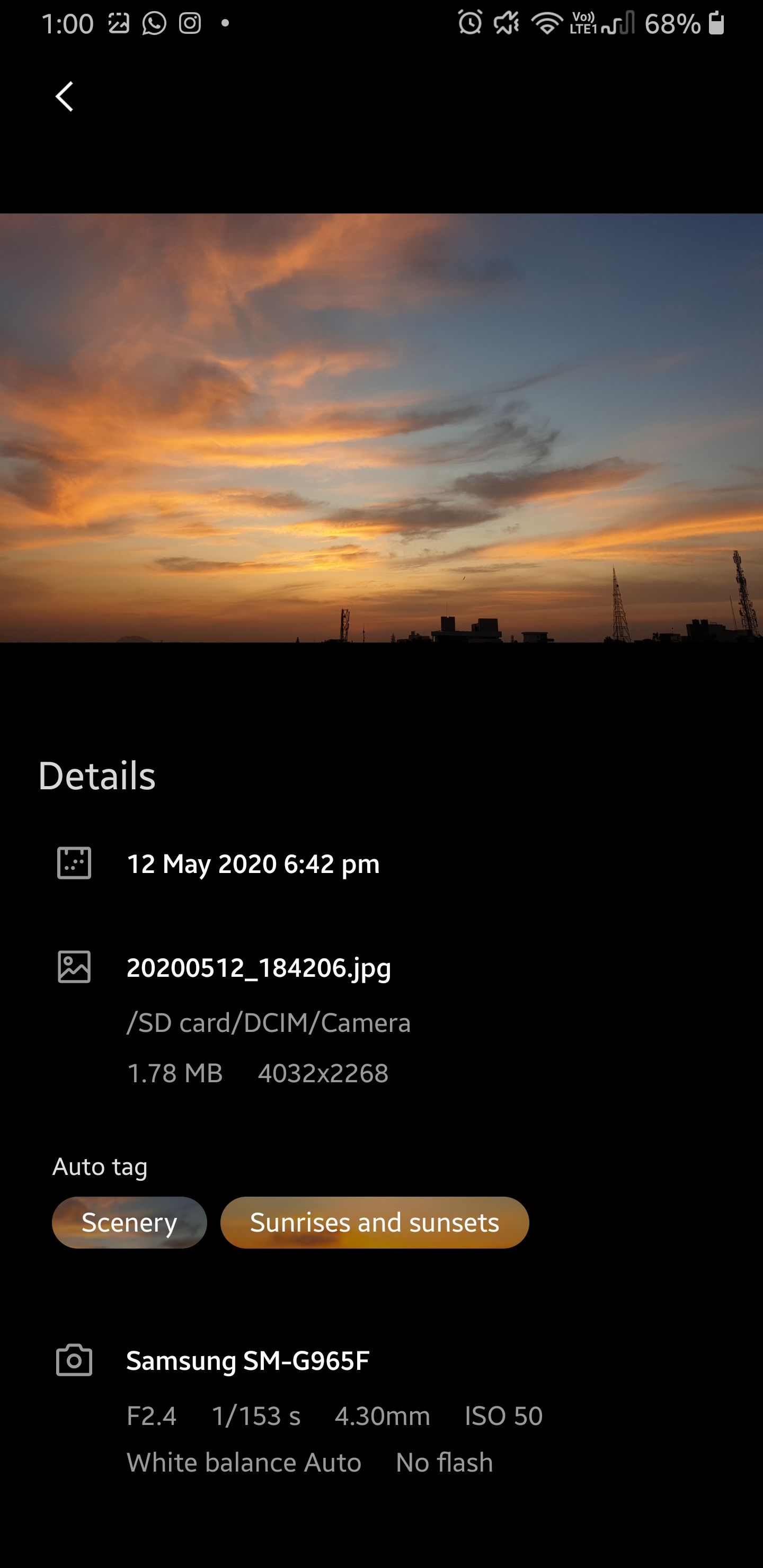Select the camera icon beside Samsung SM-G965F

coord(74,1360)
